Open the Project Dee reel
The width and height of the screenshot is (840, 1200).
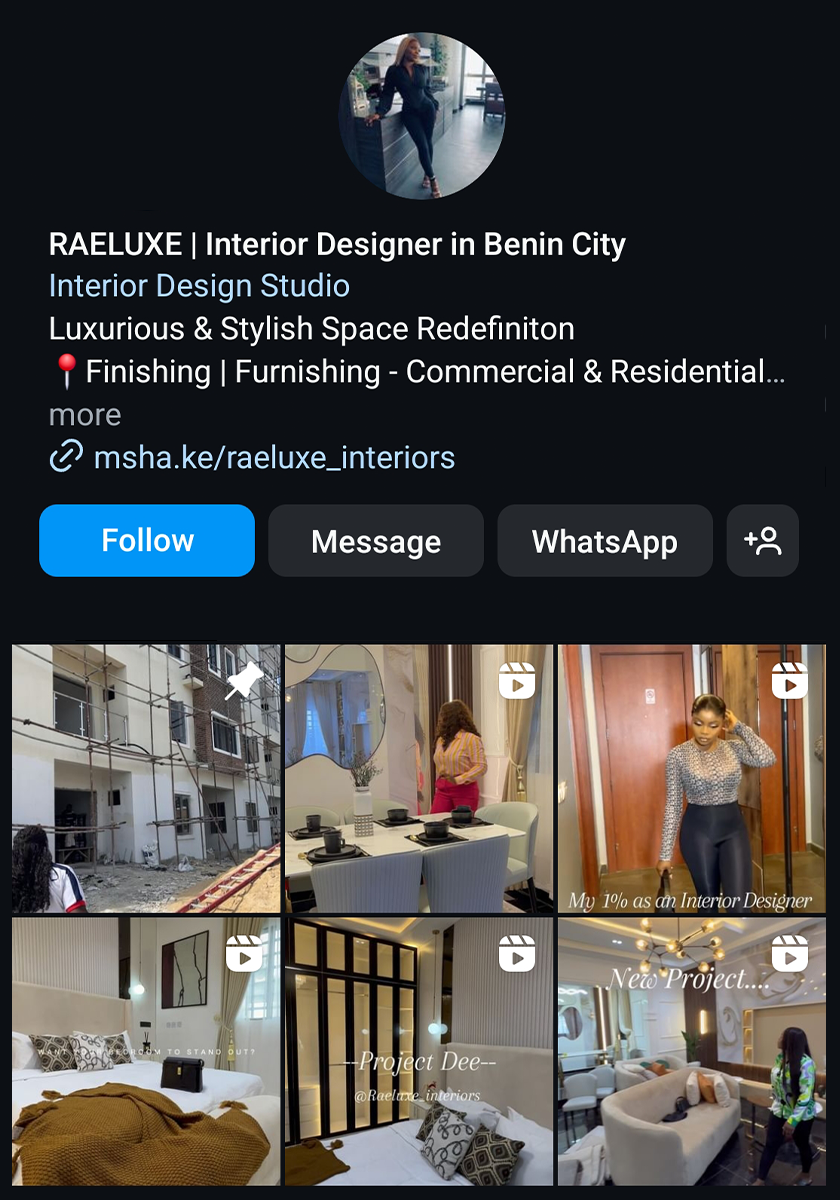(418, 1052)
